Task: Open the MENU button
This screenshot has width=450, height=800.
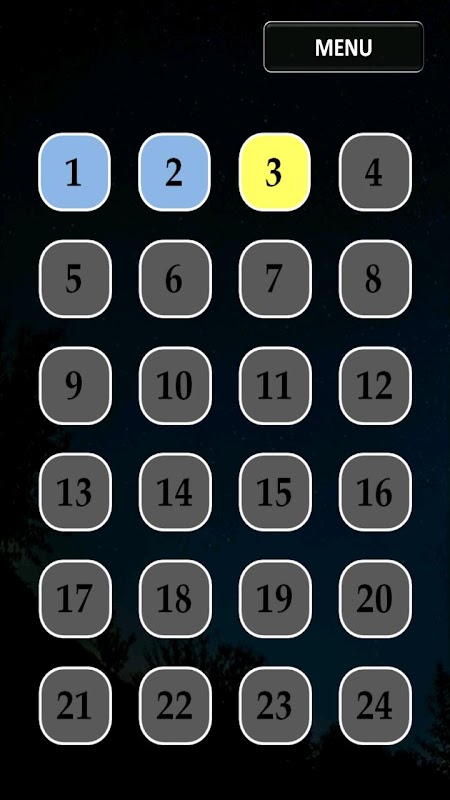Action: pos(343,47)
